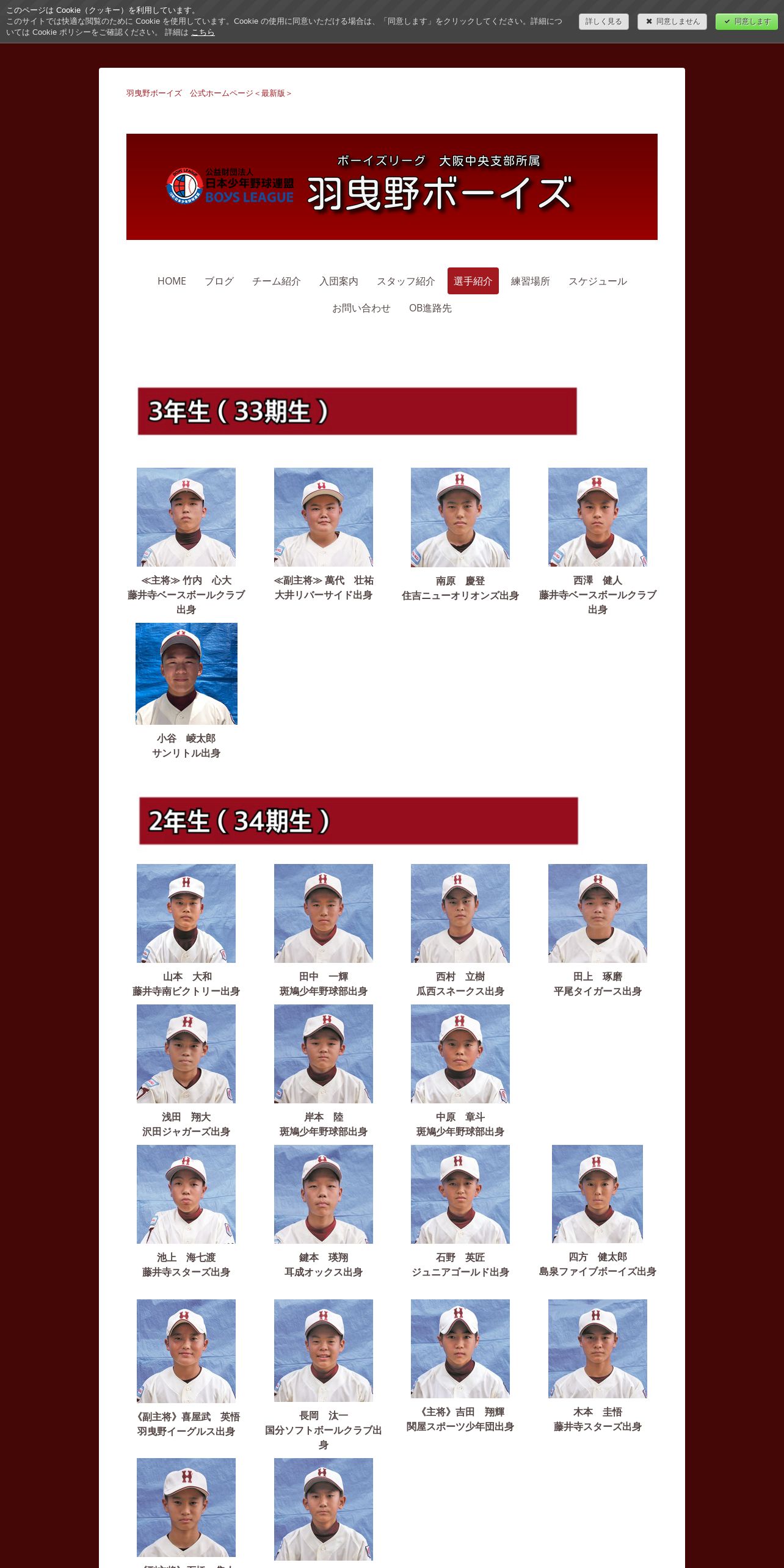Decline cookies with 同意しません button

coord(672,21)
